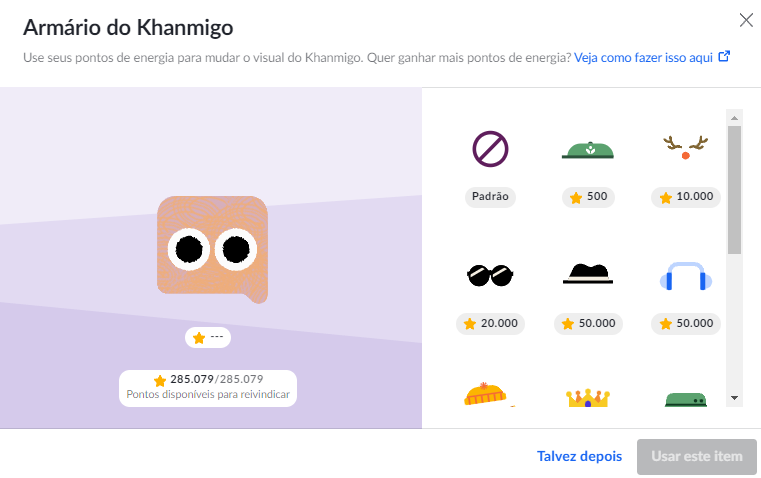The height and width of the screenshot is (478, 761).
Task: Tap Talvez depois to skip
Action: coord(580,456)
